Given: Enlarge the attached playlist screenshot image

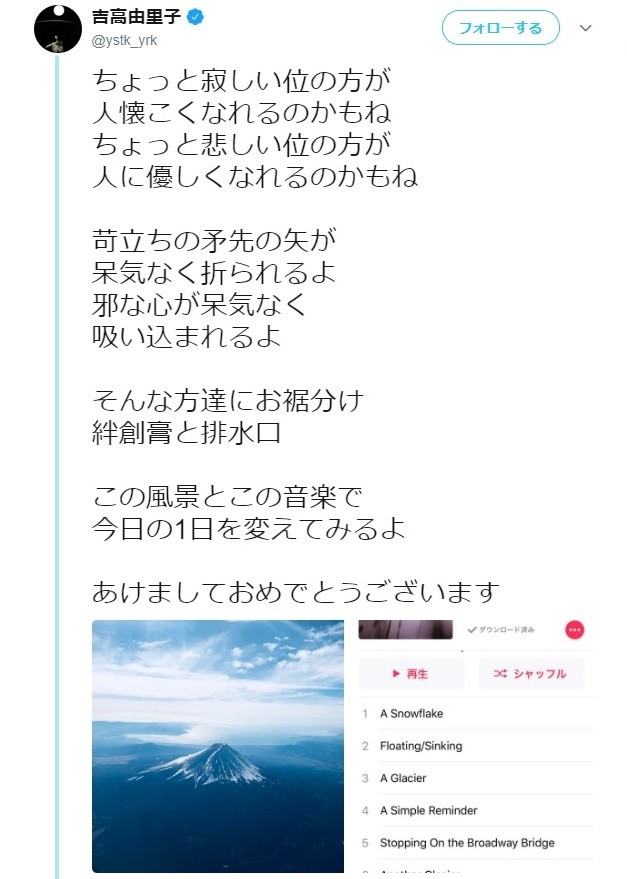Looking at the screenshot, I should tap(475, 745).
